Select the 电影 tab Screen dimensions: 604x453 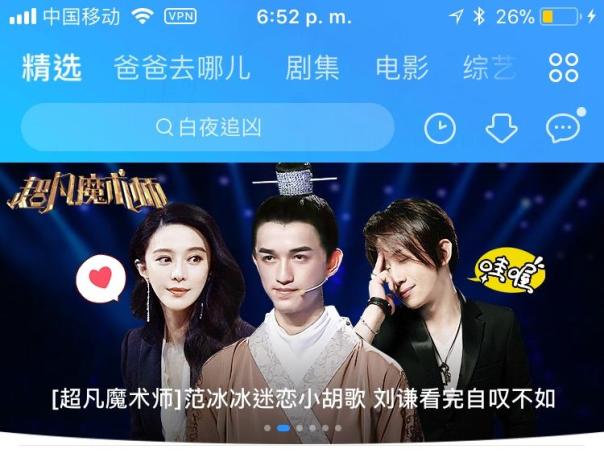[402, 68]
